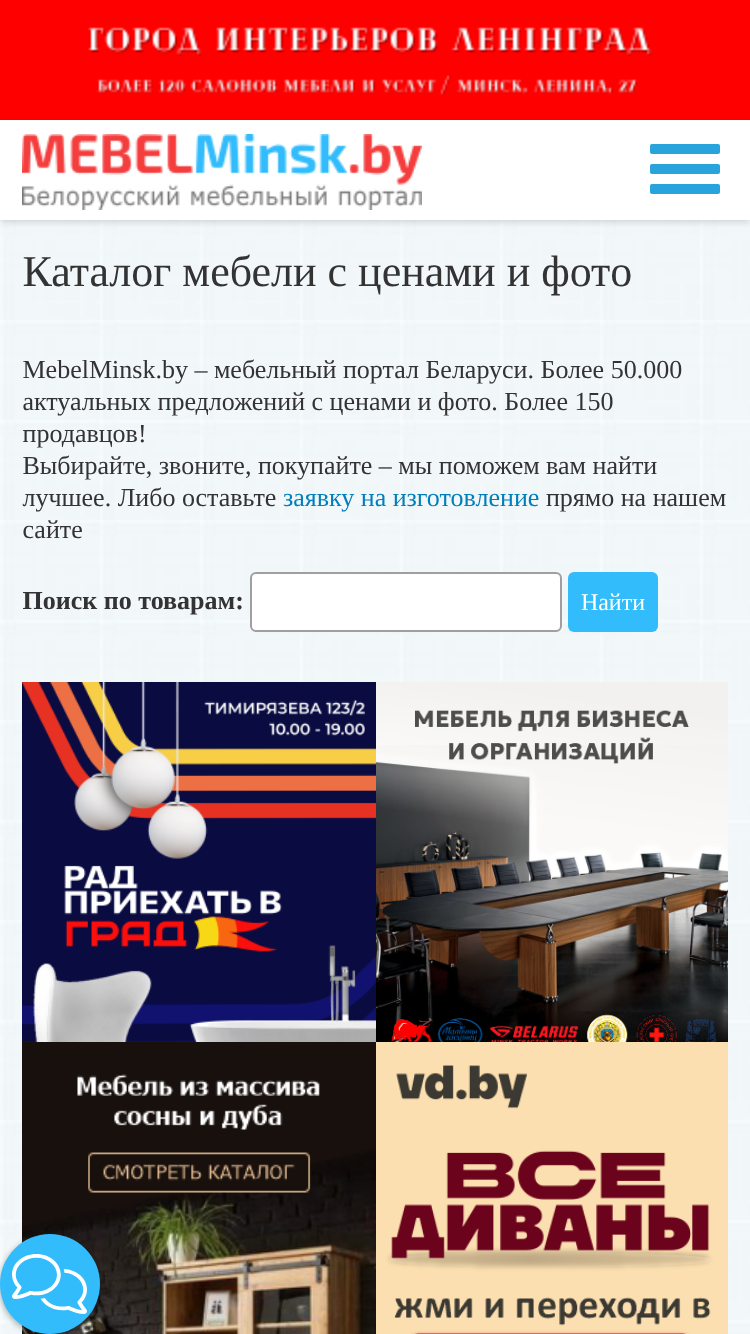Open the vd.by Все диваны banner
750x1334 pixels.
(x=552, y=1188)
